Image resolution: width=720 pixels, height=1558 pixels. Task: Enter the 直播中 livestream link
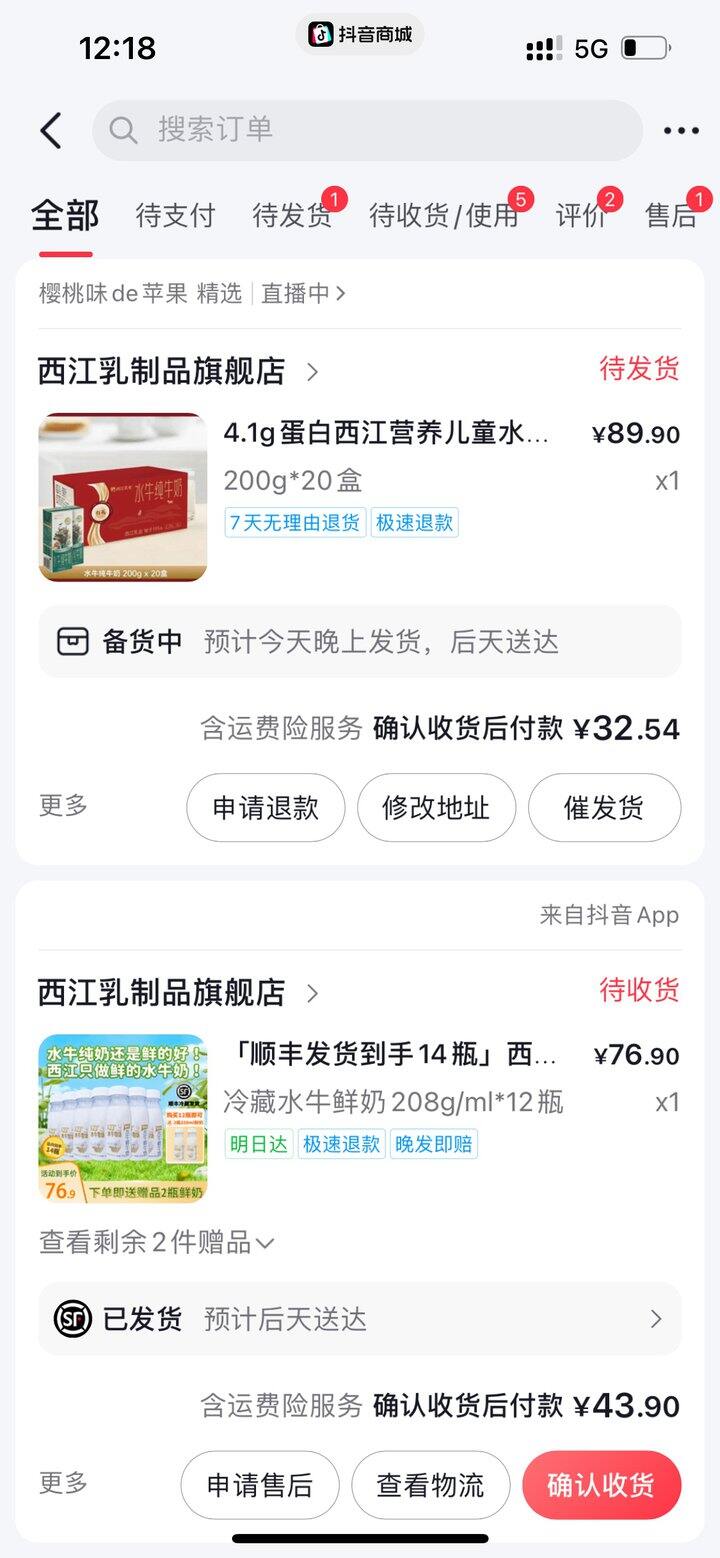click(300, 293)
